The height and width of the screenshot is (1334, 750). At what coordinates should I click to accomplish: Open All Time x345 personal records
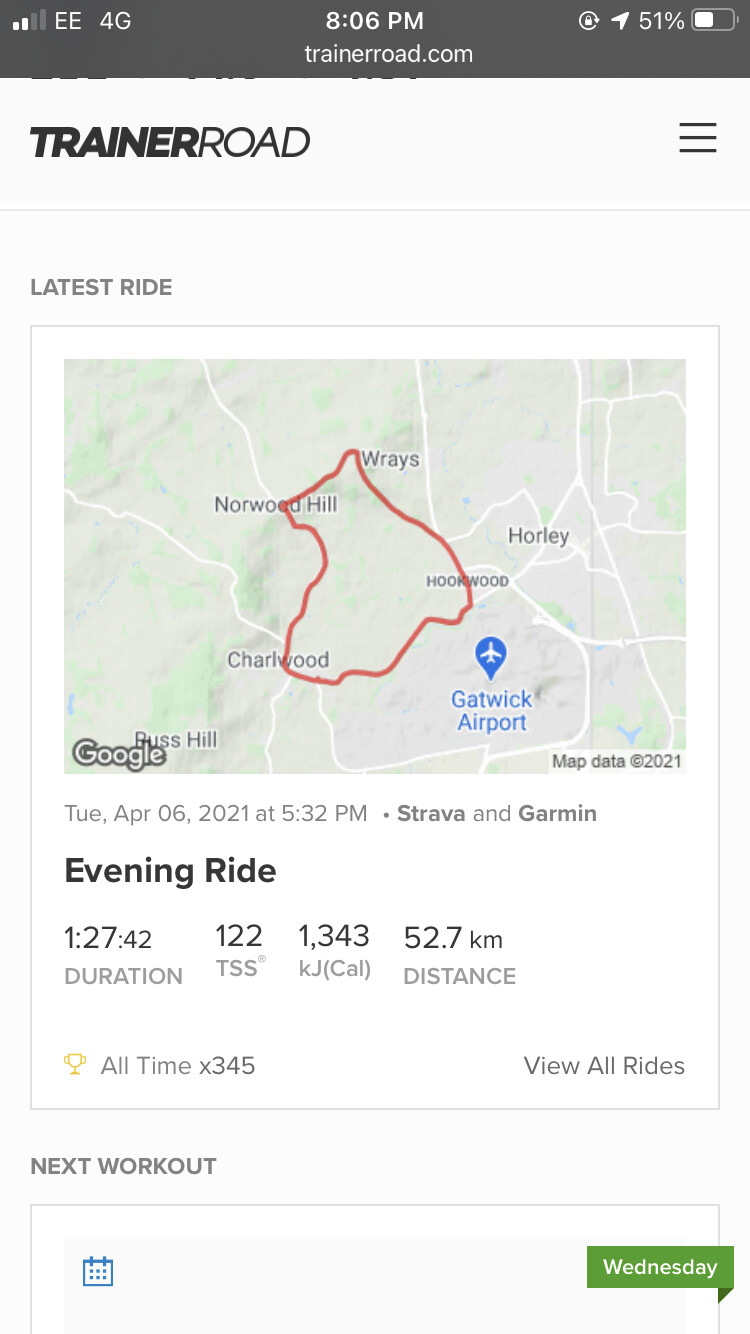(160, 1065)
